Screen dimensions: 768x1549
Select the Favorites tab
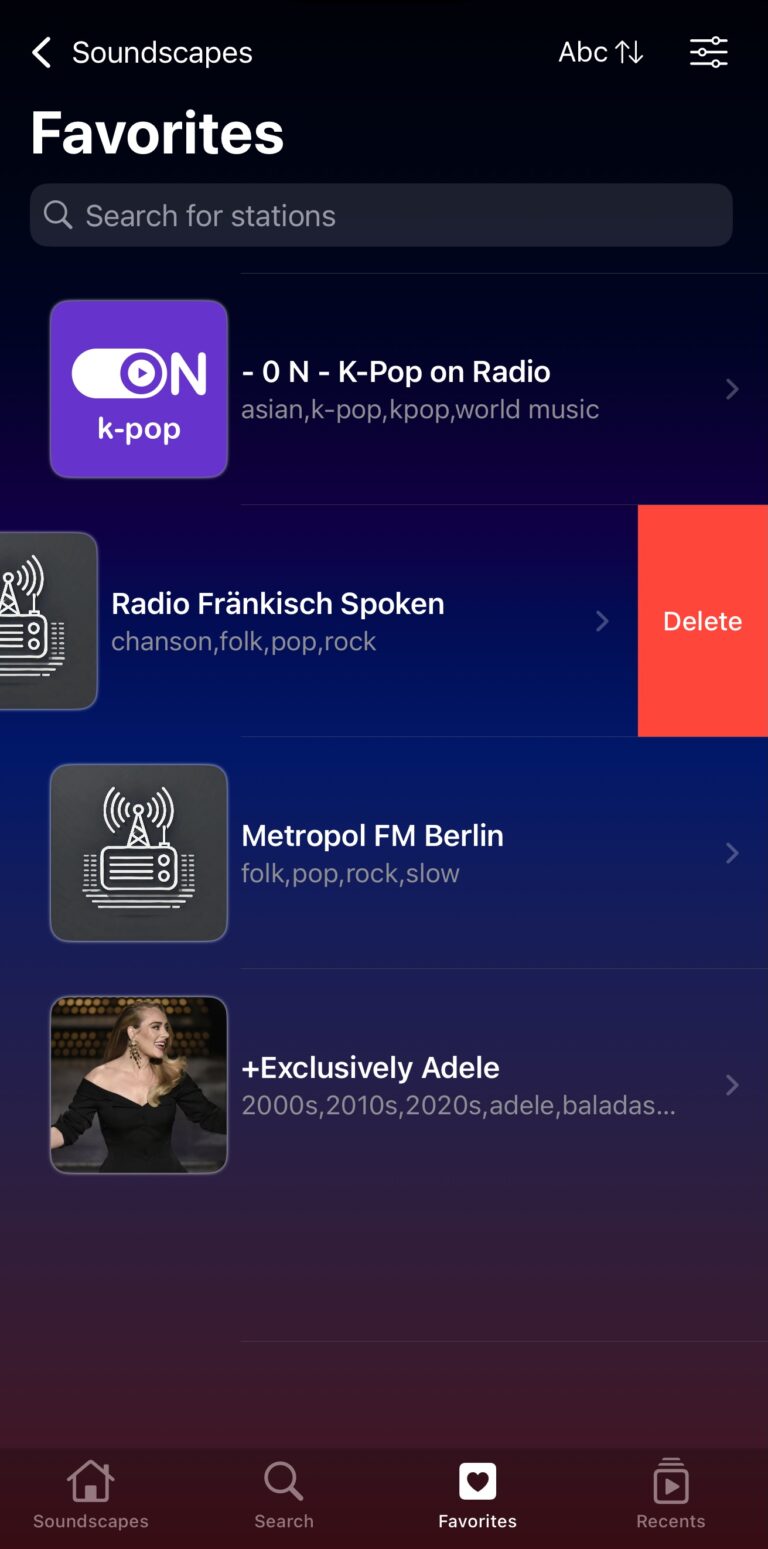(477, 1495)
